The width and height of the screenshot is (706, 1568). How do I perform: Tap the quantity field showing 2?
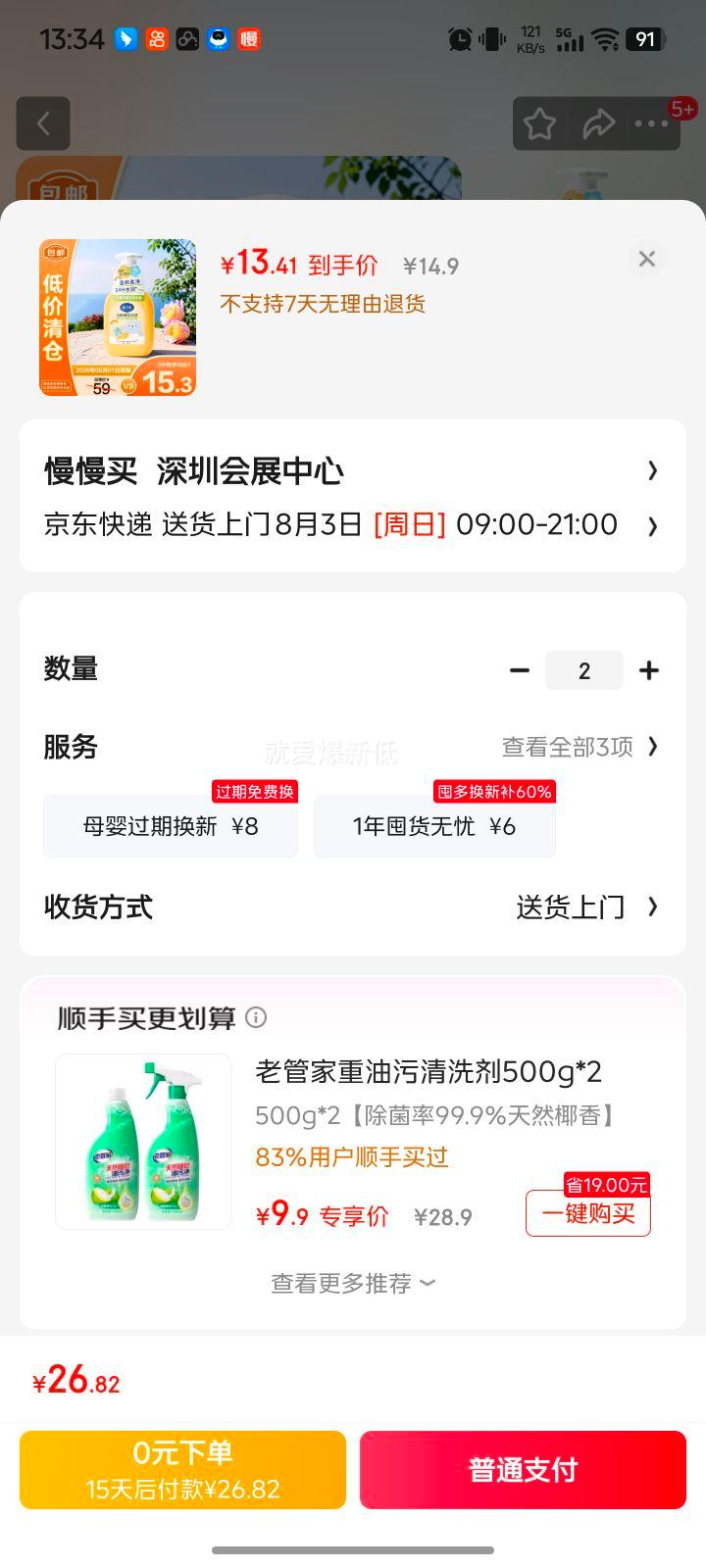[x=584, y=670]
